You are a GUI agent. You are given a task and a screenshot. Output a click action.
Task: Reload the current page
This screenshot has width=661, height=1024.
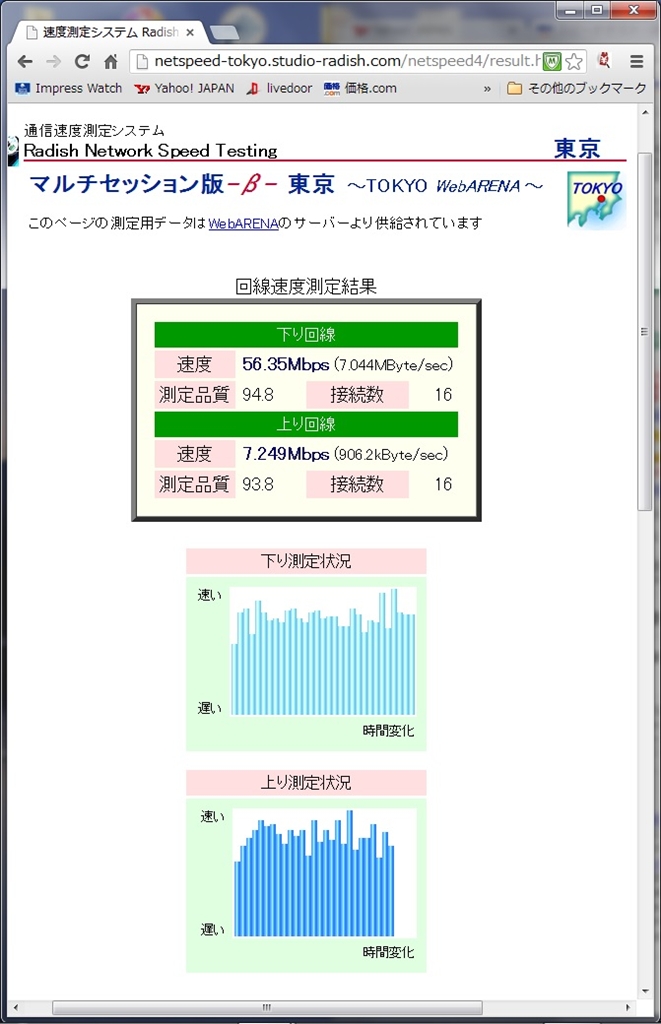point(82,62)
